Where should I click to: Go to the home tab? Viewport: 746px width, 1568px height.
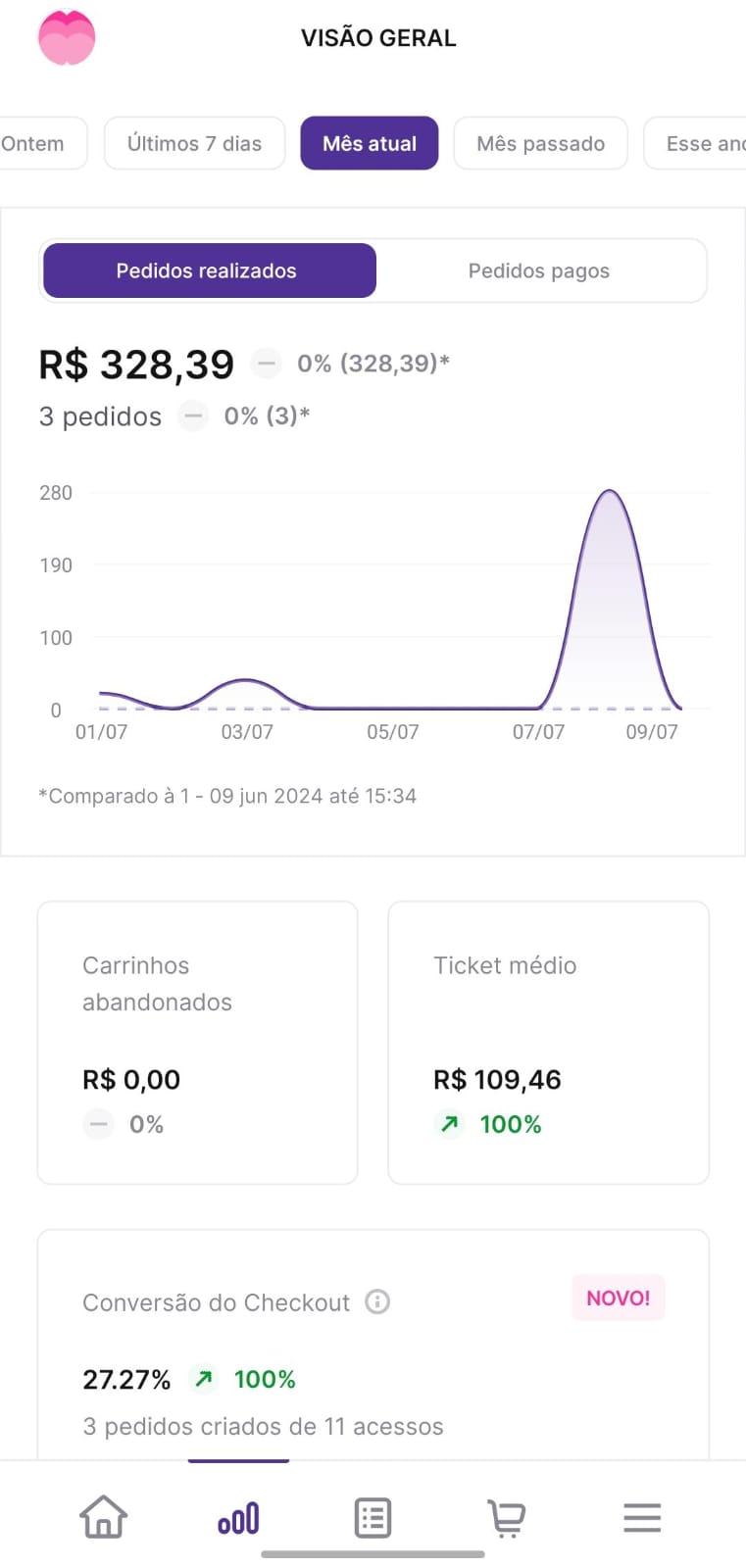103,1517
